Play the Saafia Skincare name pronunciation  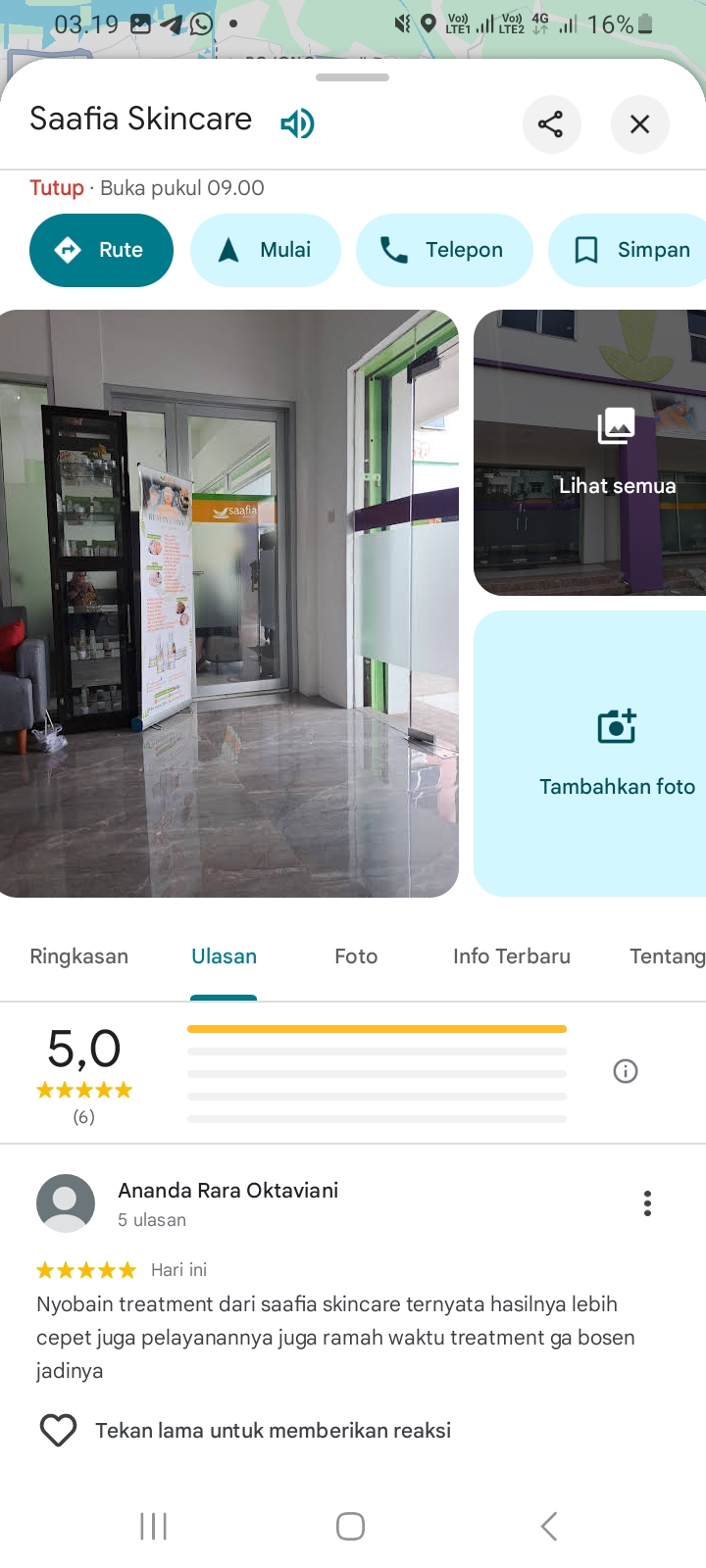(x=297, y=123)
